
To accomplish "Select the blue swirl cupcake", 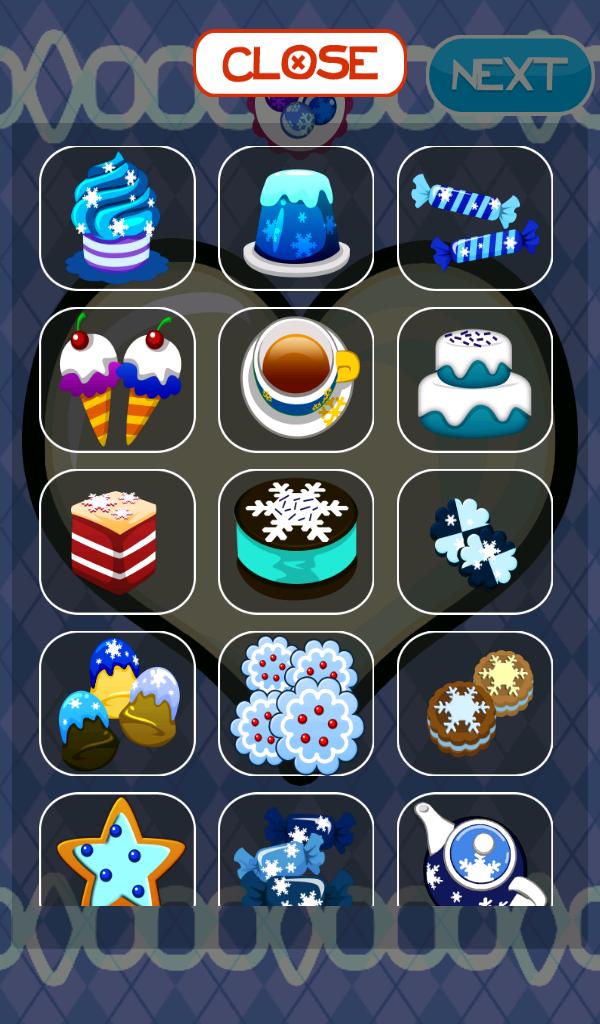I will click(x=117, y=218).
